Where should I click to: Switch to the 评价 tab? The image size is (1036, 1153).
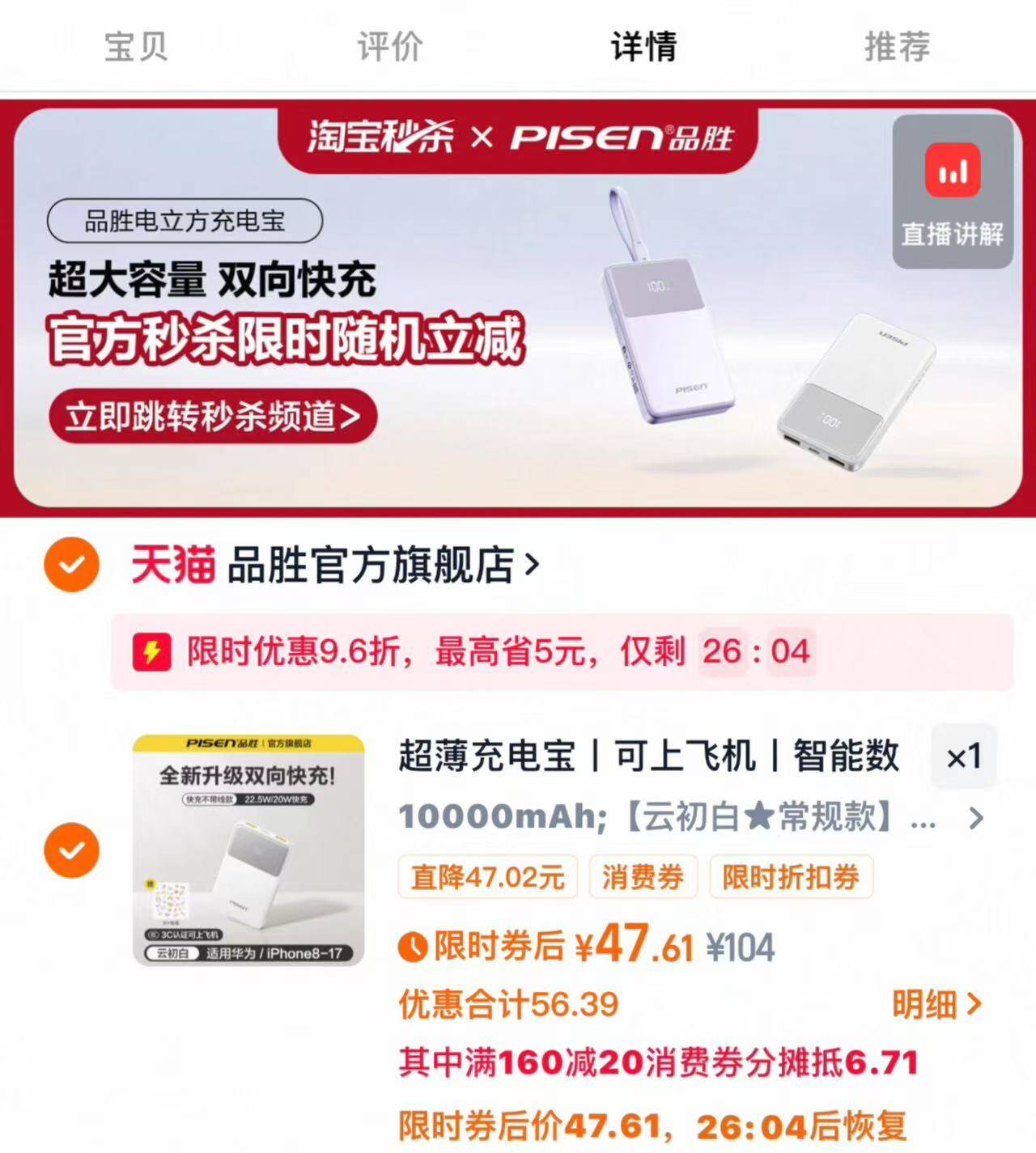[x=390, y=46]
